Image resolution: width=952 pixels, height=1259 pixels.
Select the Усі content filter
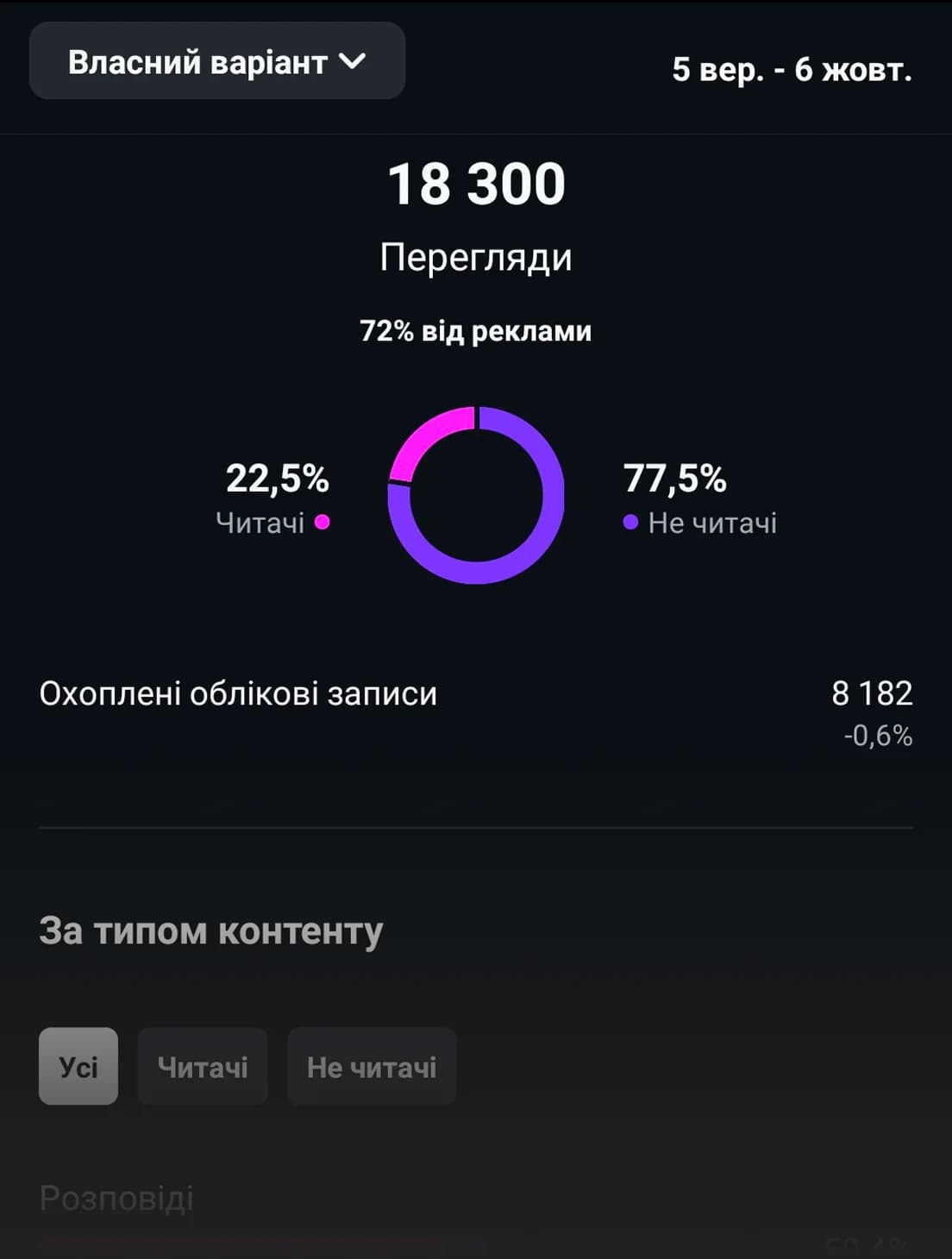[x=78, y=1067]
